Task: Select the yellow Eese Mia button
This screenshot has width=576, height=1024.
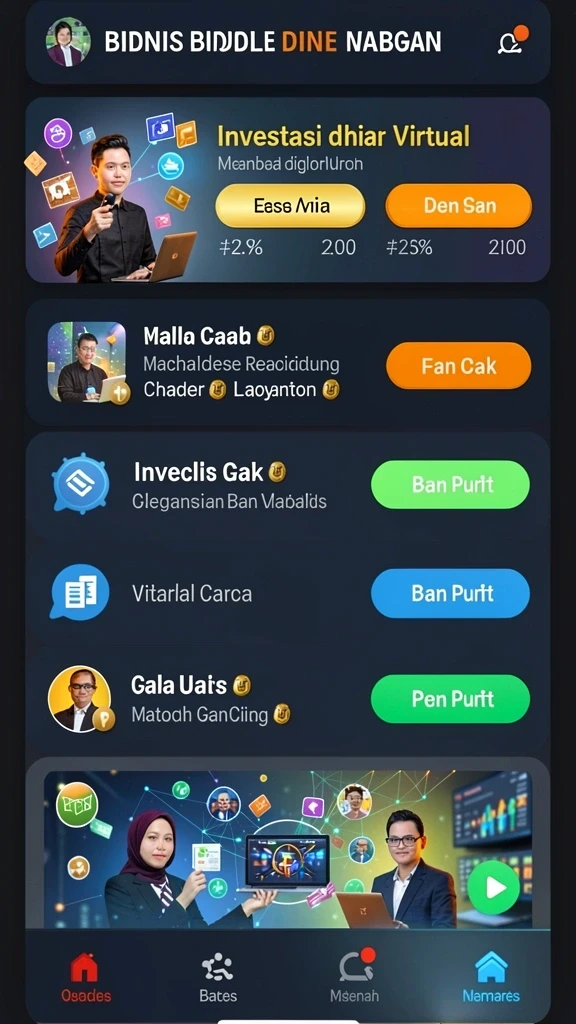Action: pos(291,206)
